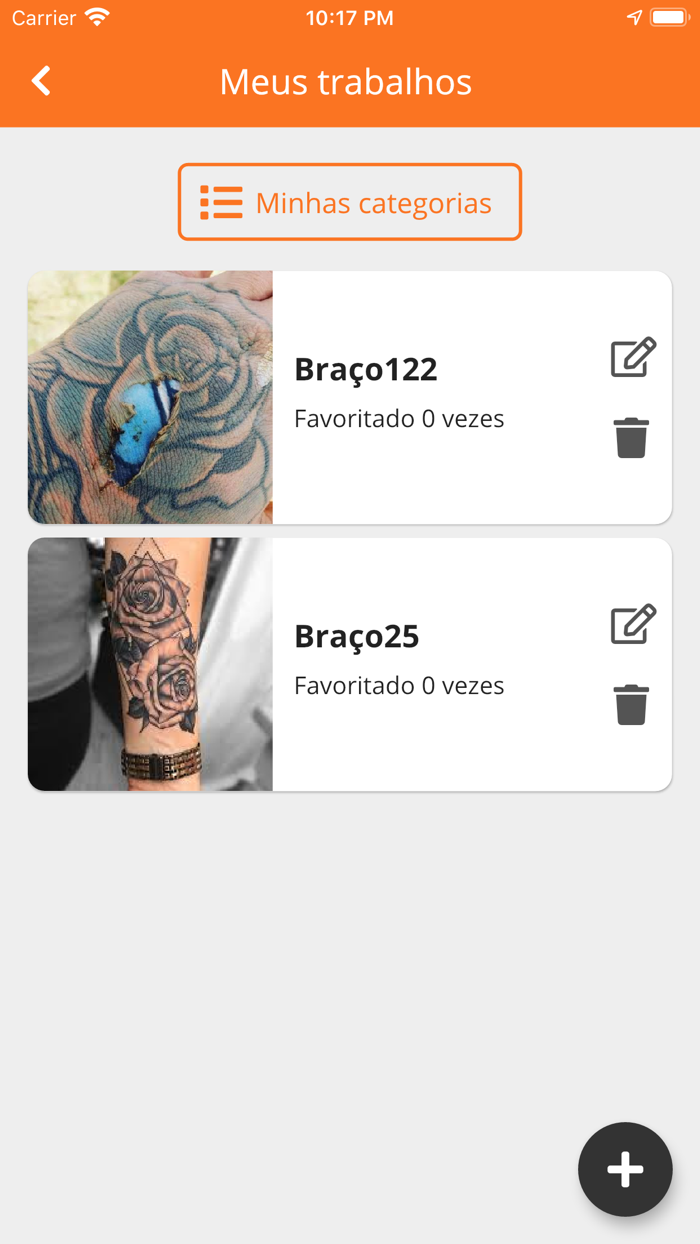Screen dimensions: 700x1244
Task: Delete the Braço122 work
Action: click(631, 438)
